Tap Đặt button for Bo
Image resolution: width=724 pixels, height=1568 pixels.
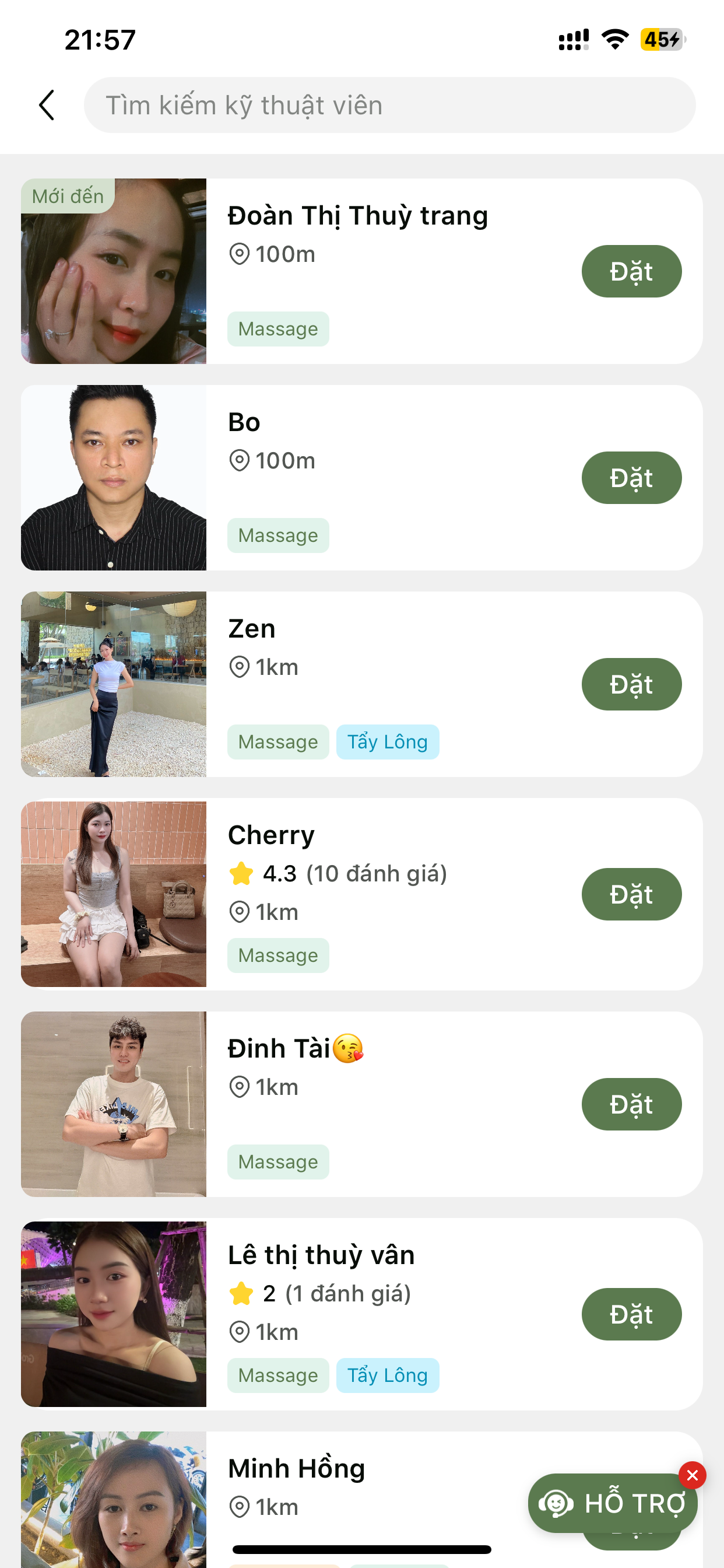[631, 478]
